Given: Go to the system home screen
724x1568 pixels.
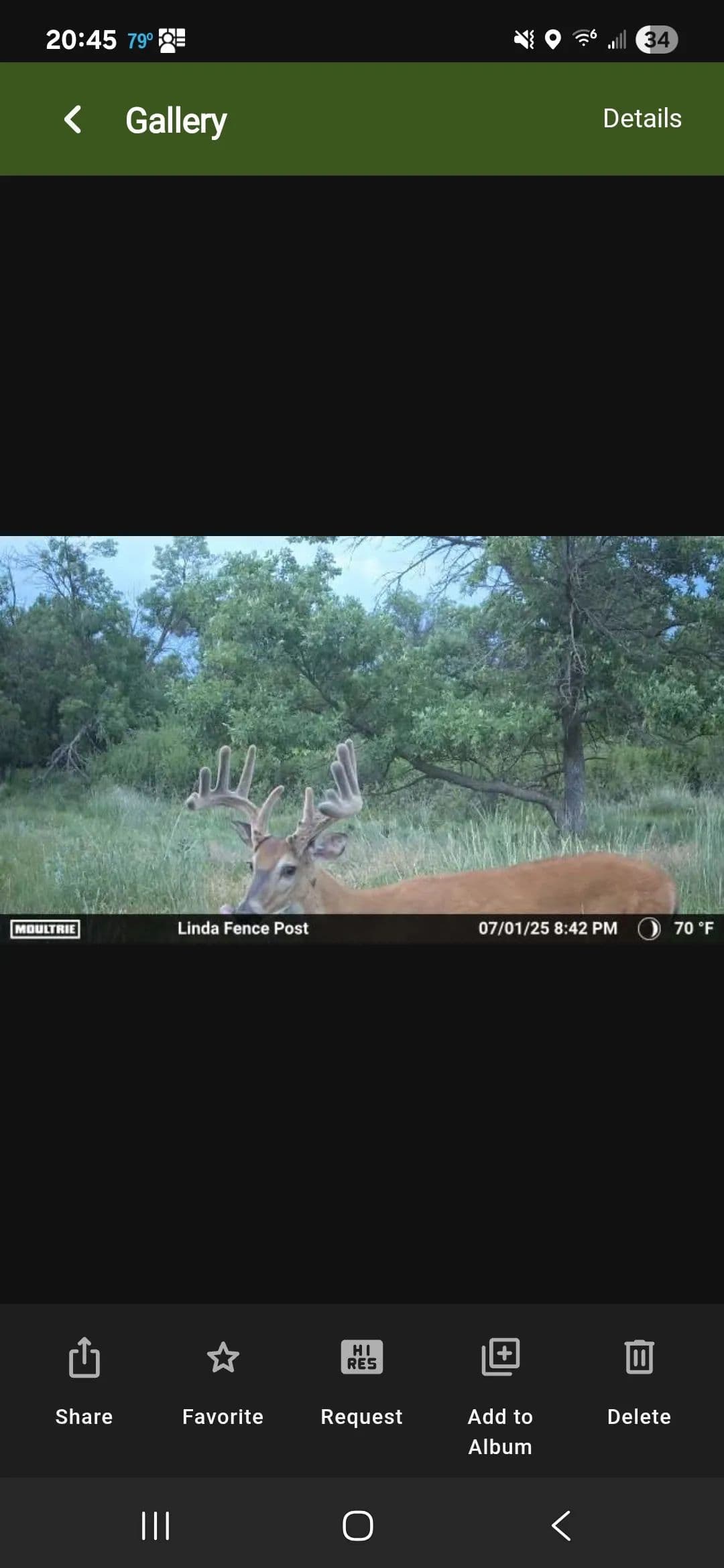Looking at the screenshot, I should click(358, 1526).
